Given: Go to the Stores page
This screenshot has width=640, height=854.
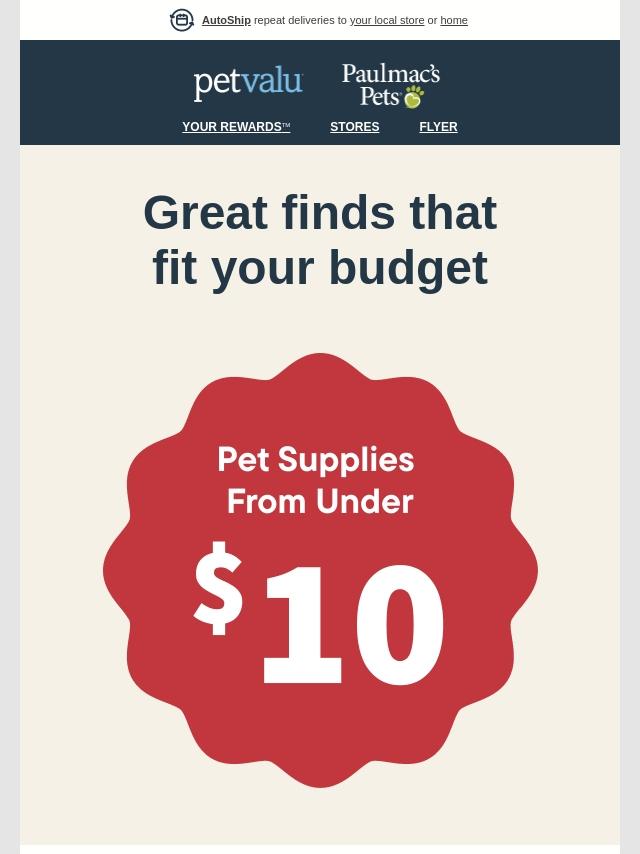Looking at the screenshot, I should click(x=354, y=127).
